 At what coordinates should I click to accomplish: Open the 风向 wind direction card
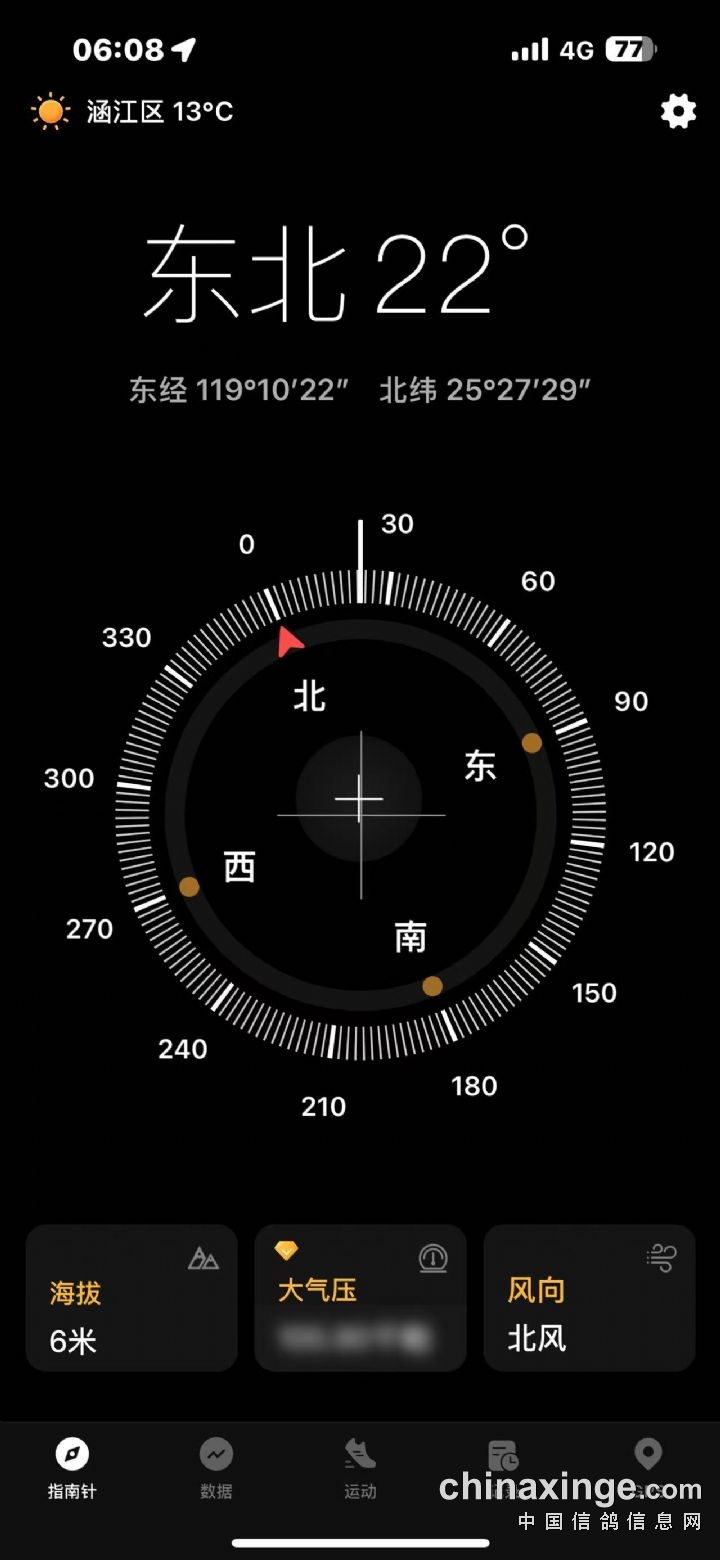(589, 1297)
